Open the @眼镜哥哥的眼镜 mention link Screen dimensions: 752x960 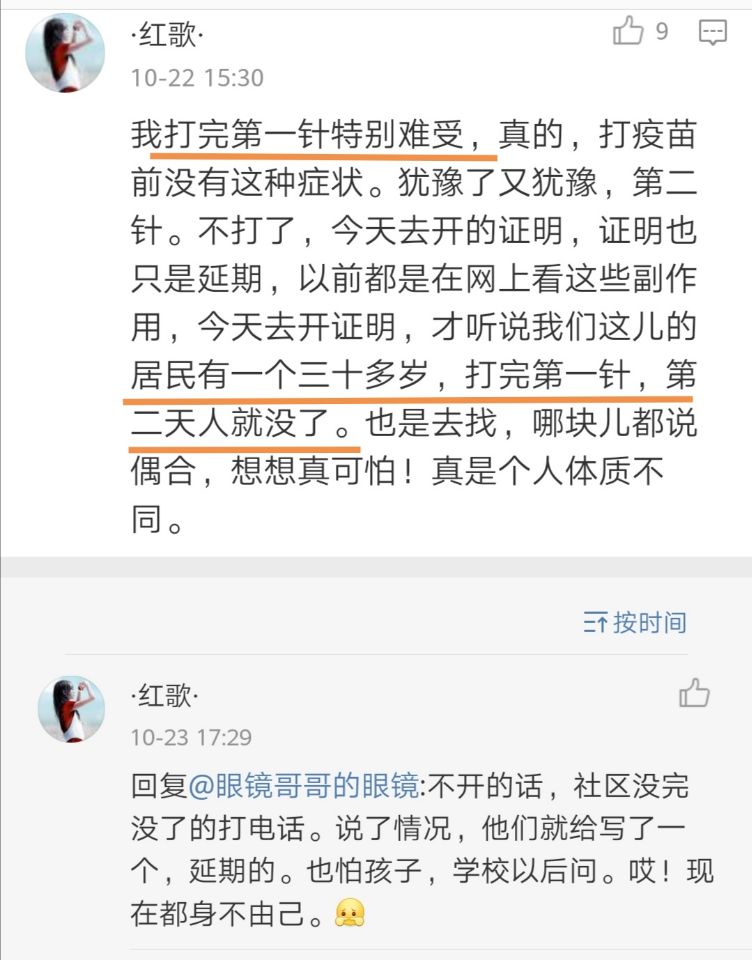(x=303, y=787)
